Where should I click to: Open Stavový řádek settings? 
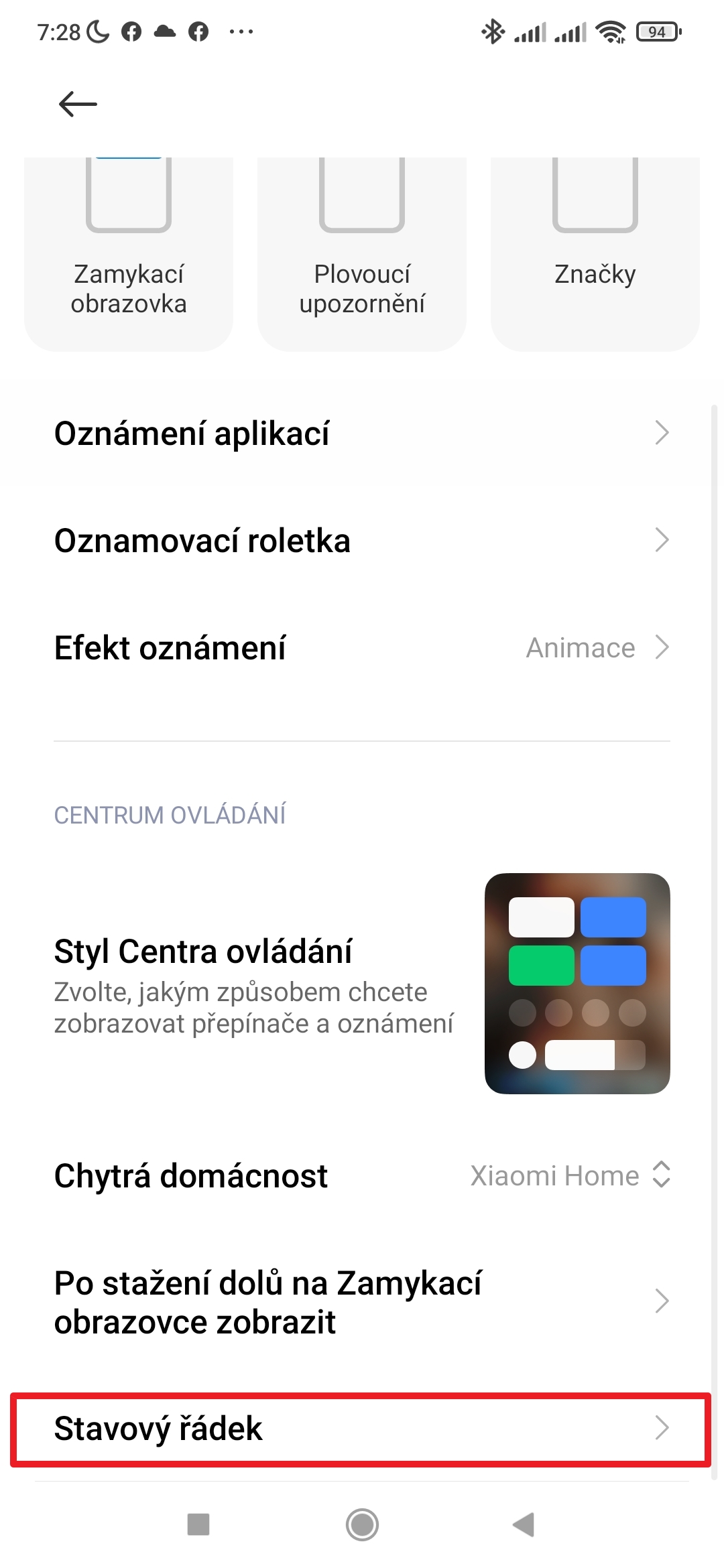coord(362,1428)
